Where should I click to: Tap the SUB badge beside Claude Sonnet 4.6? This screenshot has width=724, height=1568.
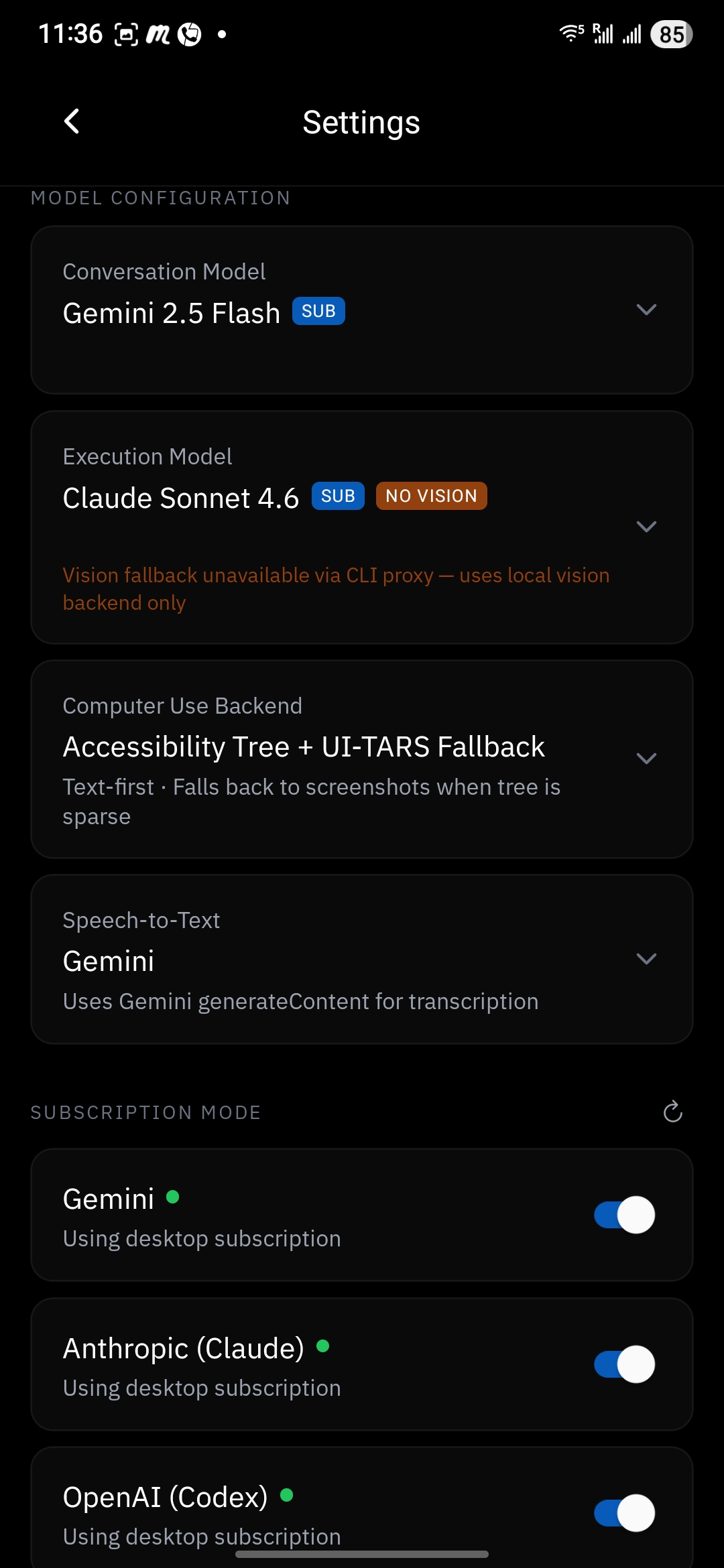pyautogui.click(x=337, y=496)
